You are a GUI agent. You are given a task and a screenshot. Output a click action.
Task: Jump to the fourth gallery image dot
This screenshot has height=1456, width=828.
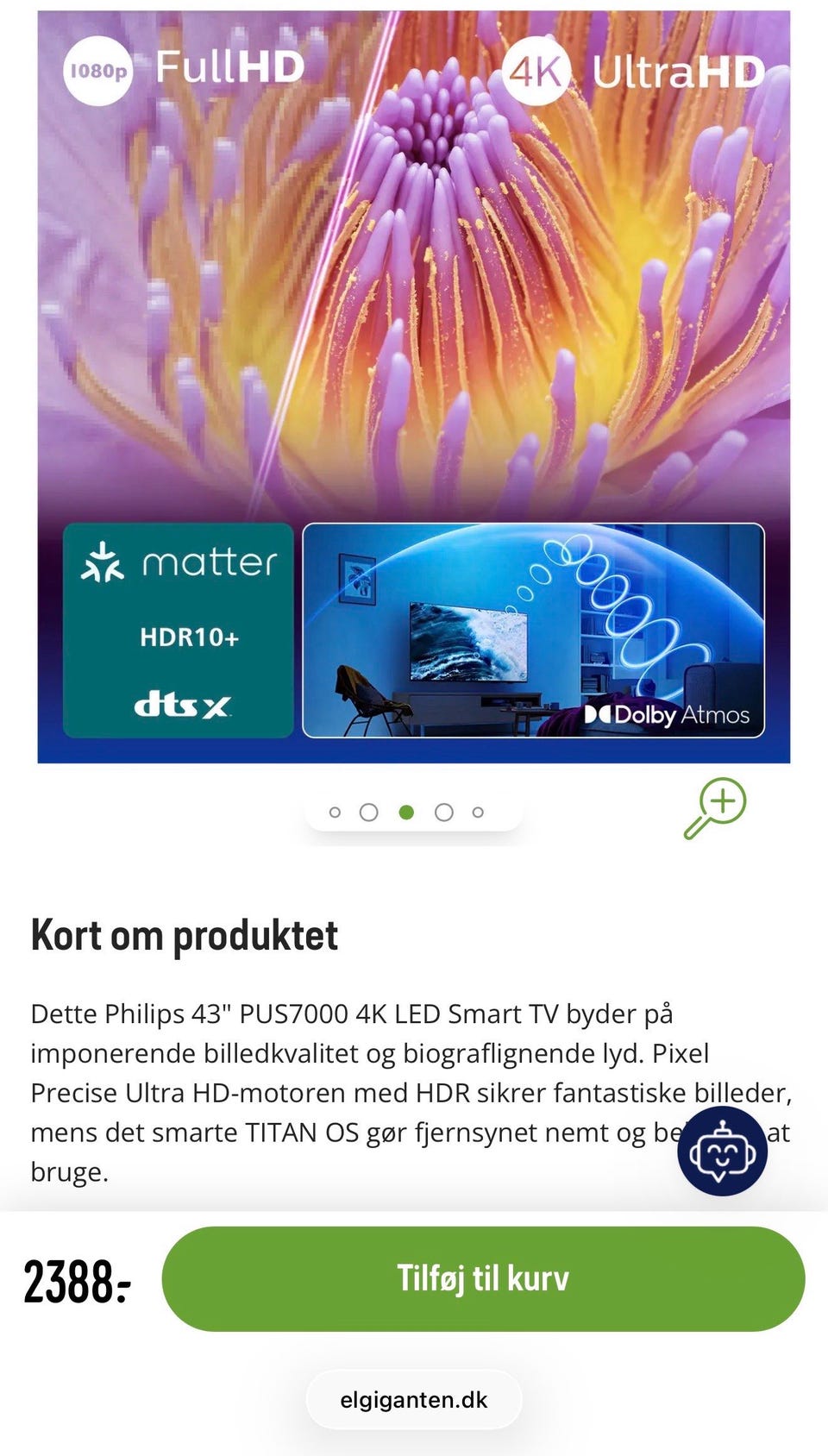444,813
